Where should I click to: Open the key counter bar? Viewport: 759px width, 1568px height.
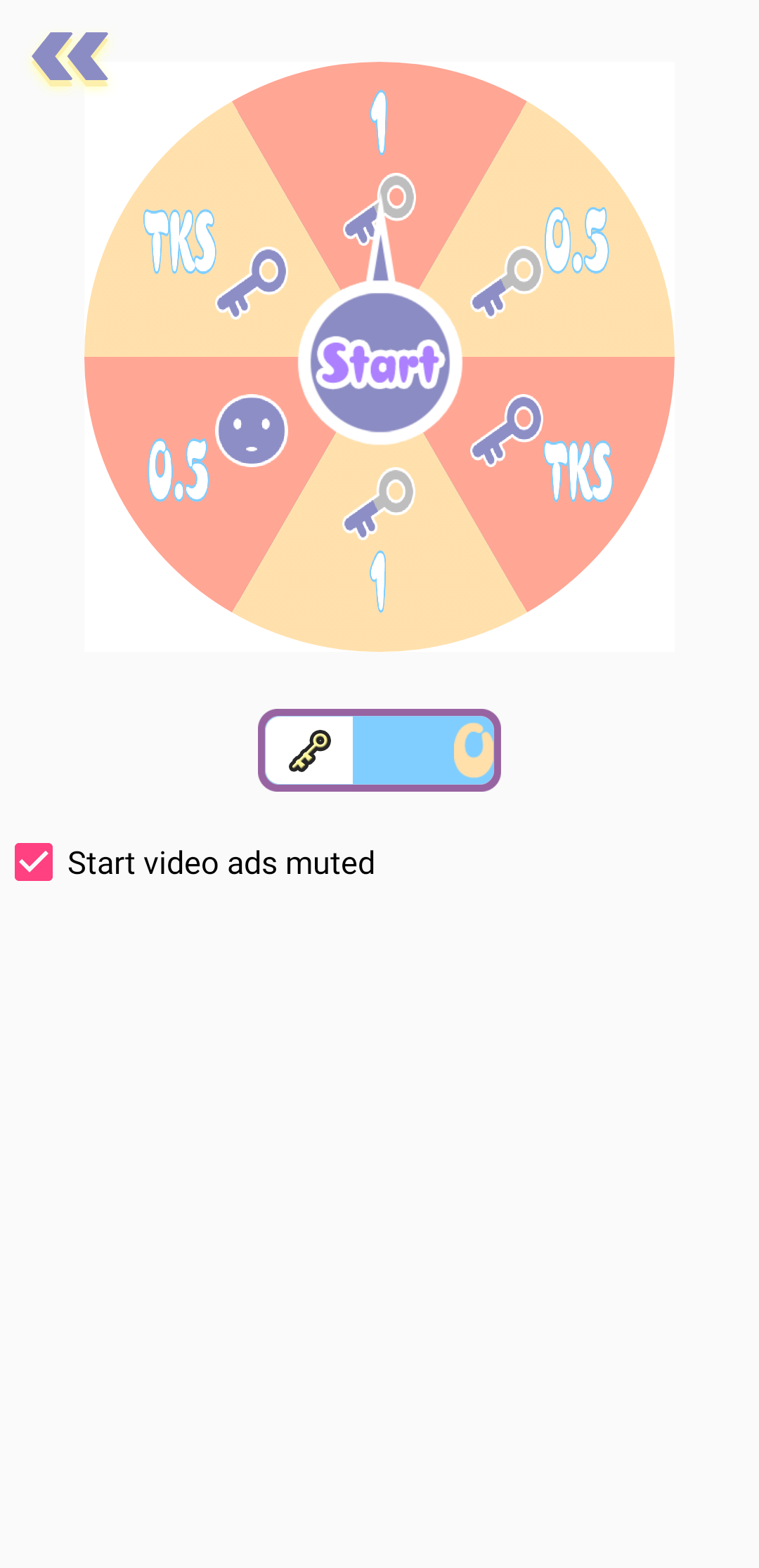(379, 750)
